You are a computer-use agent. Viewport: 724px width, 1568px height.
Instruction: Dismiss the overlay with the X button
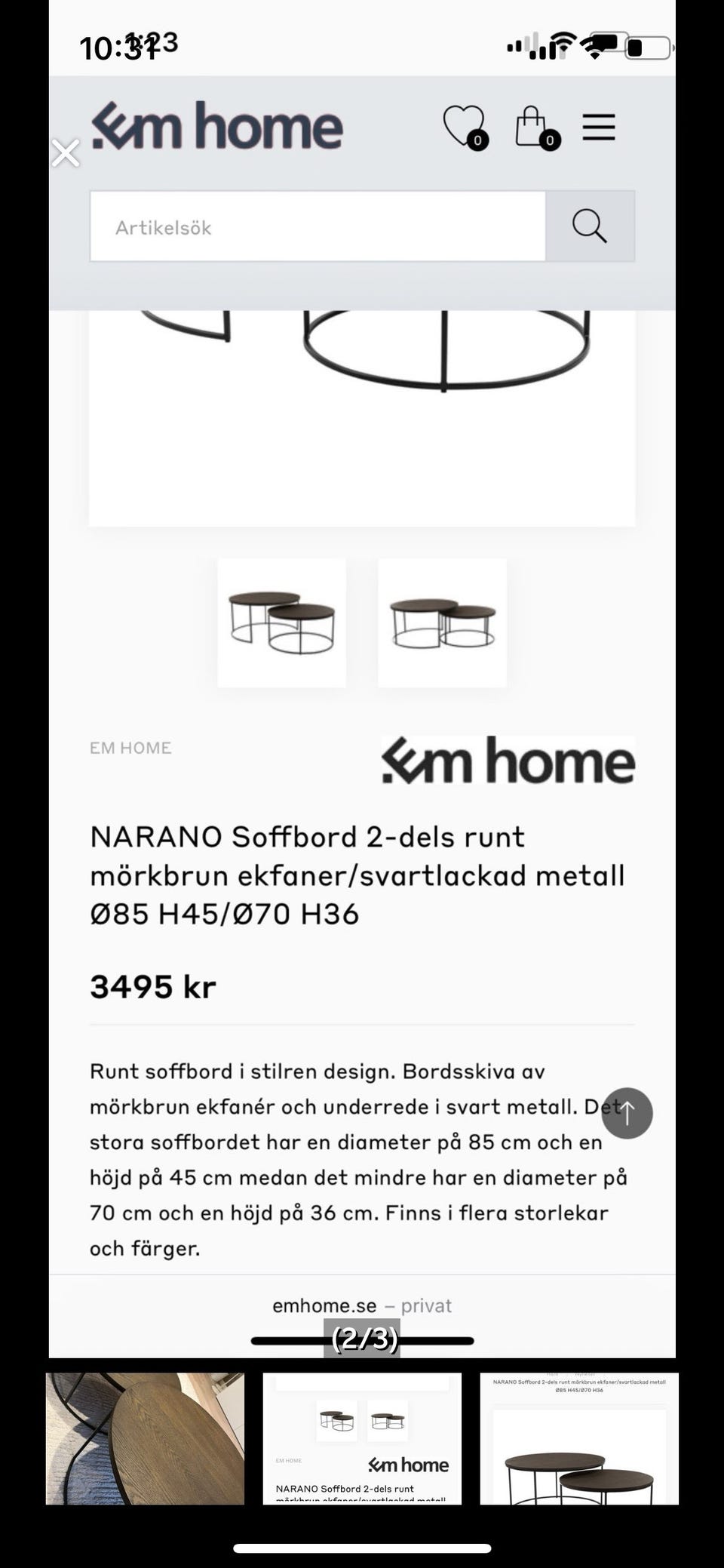tap(66, 153)
